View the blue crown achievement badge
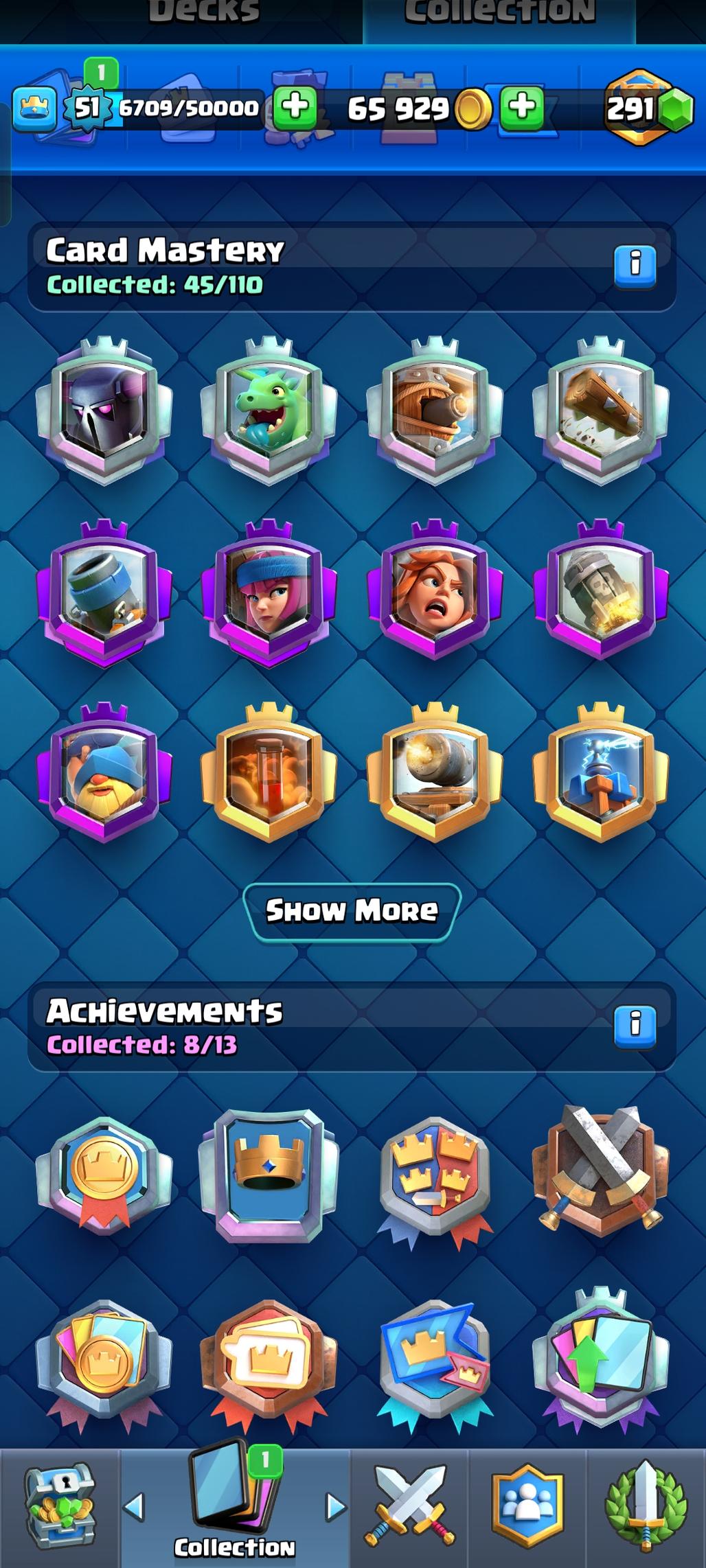The width and height of the screenshot is (706, 1568). tap(269, 1173)
